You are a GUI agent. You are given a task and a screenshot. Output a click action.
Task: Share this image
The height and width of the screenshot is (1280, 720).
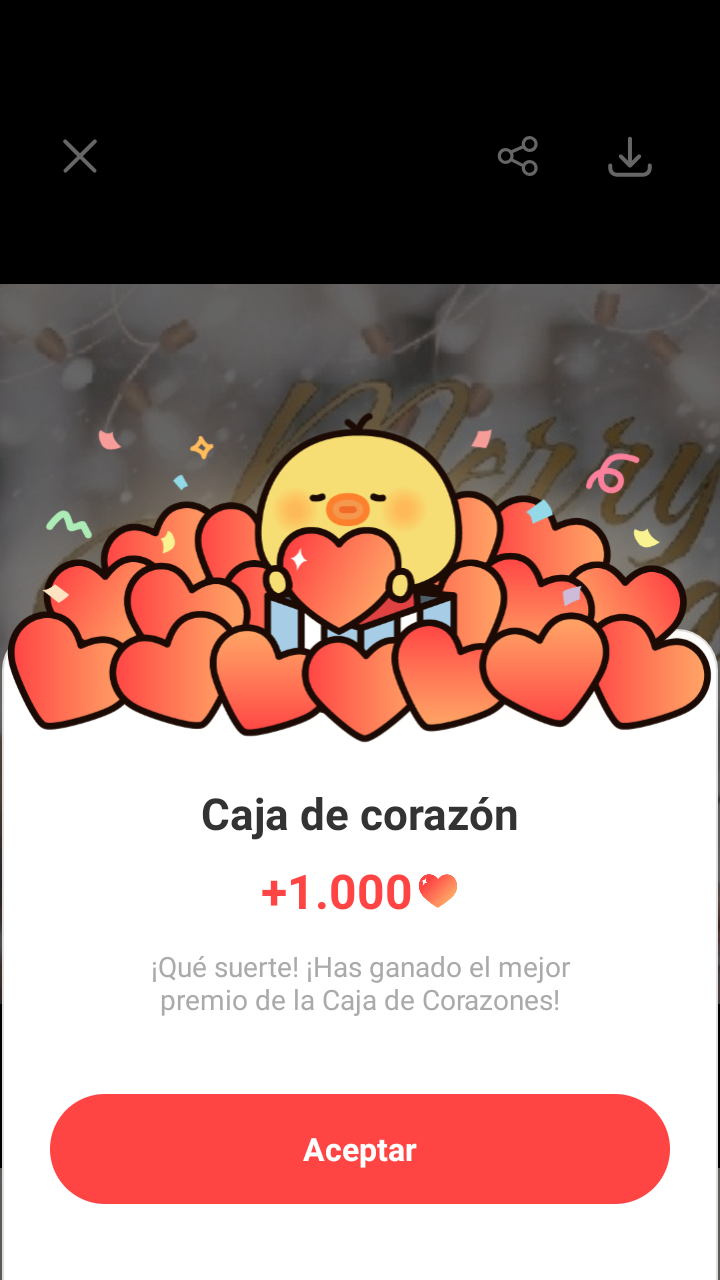pos(518,157)
